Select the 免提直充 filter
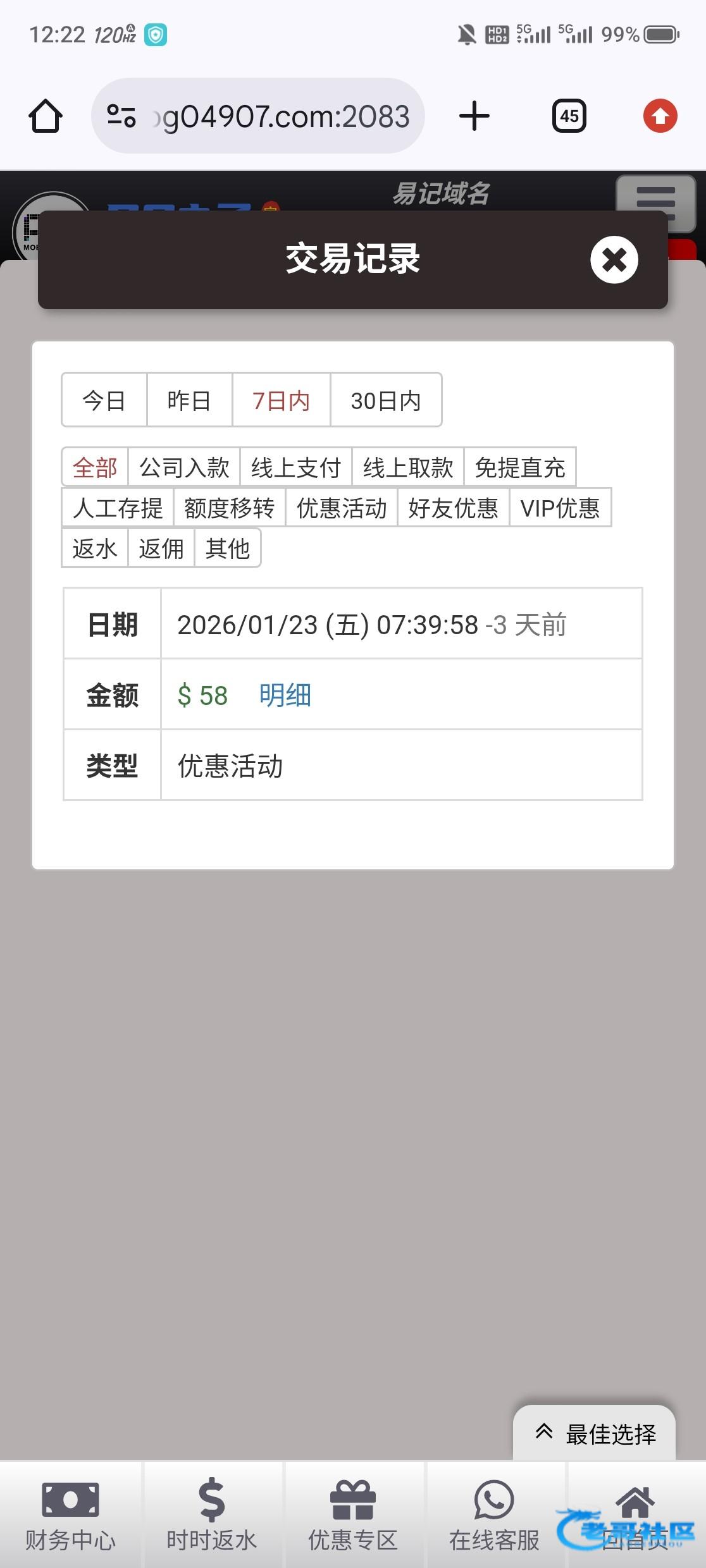The width and height of the screenshot is (706, 1568). click(519, 468)
